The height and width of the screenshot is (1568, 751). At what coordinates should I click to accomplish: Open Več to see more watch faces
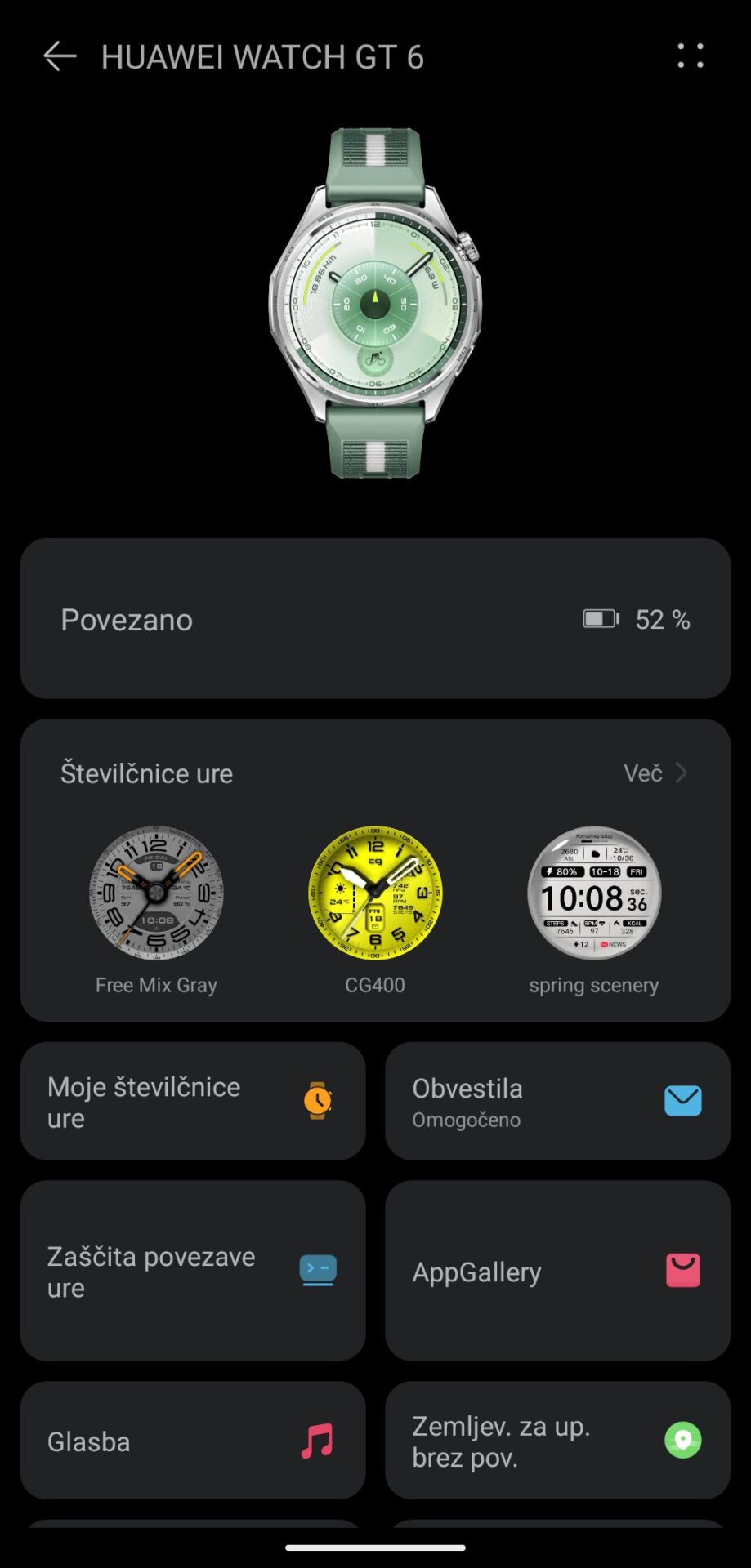[655, 773]
